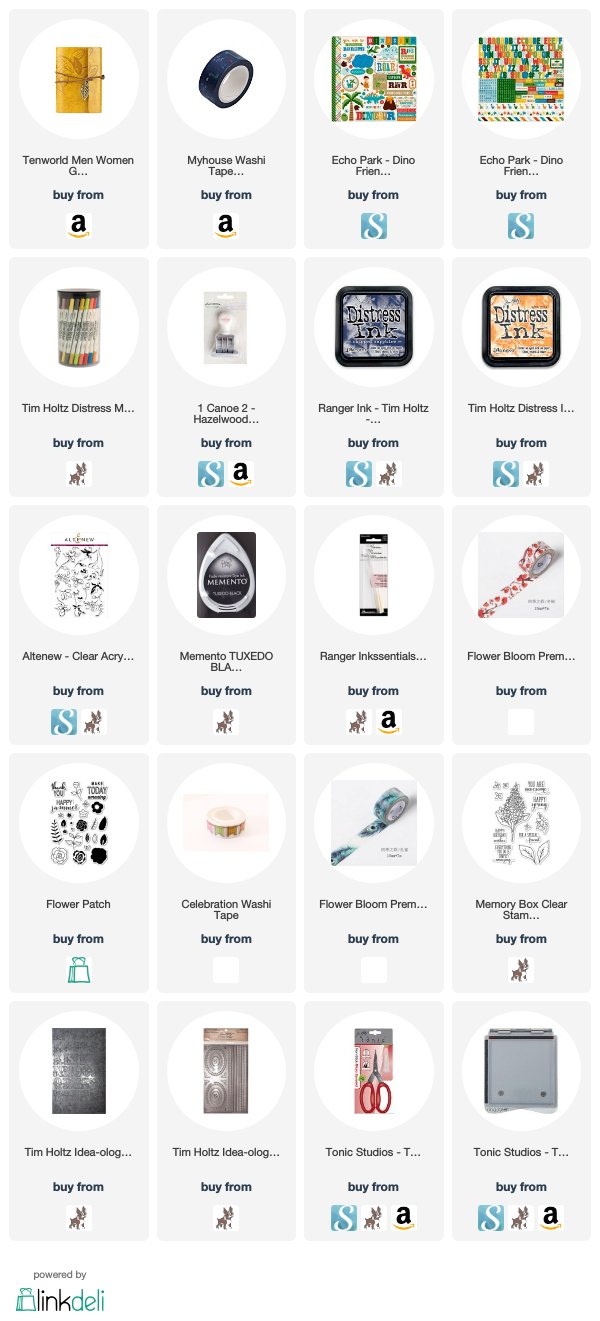Image resolution: width=600 pixels, height=1321 pixels.
Task: Open the Memory Box Clear Stamp card
Action: (x=521, y=872)
